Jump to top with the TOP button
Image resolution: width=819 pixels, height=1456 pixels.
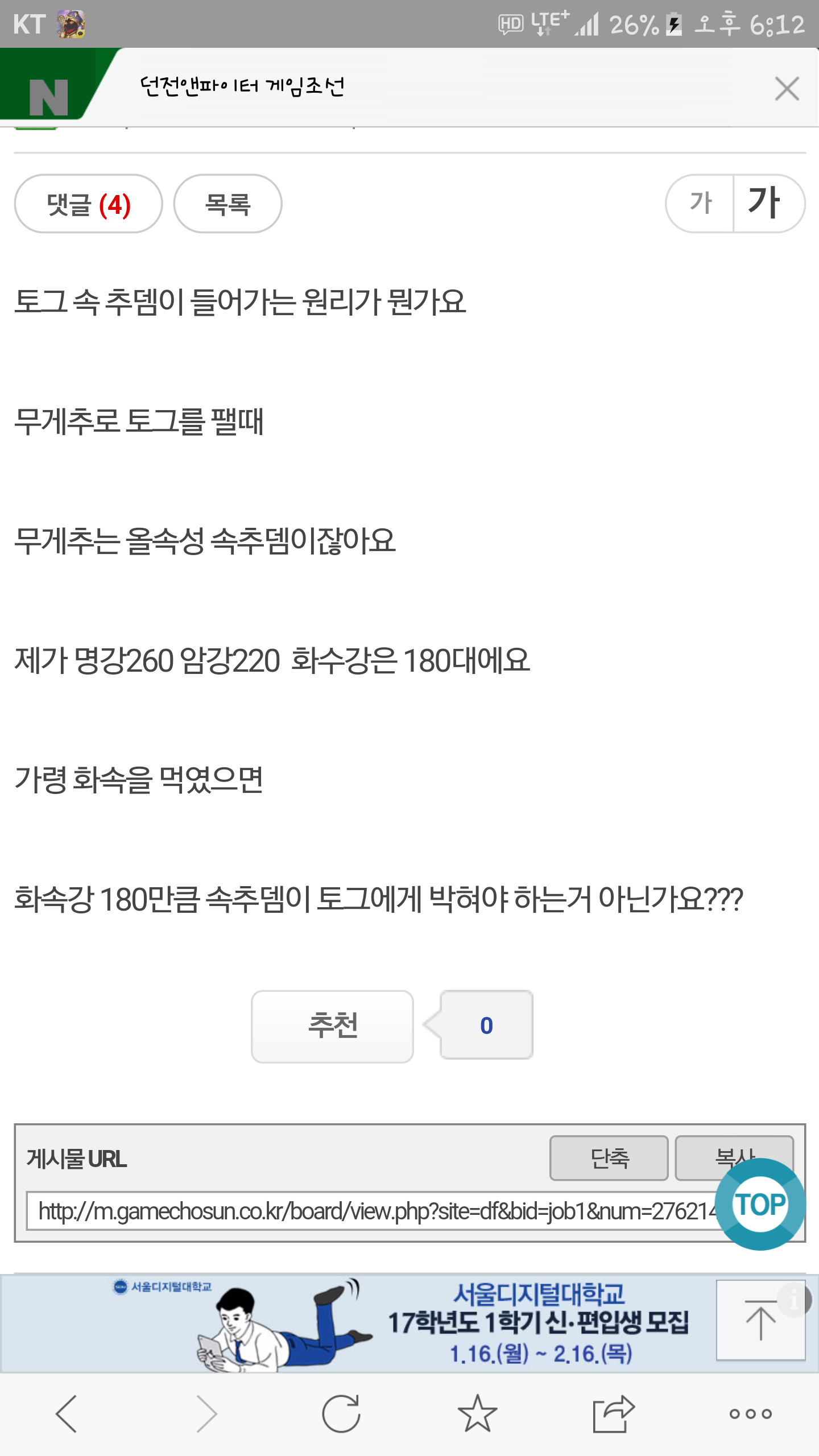[x=760, y=1205]
